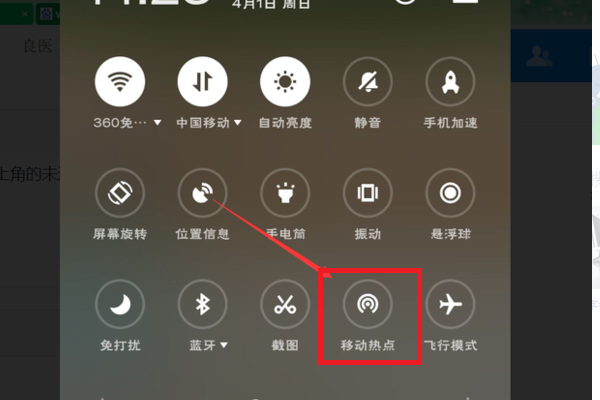This screenshot has height=400, width=600.
Task: Toggle 中国移动 mobile data
Action: 202,82
